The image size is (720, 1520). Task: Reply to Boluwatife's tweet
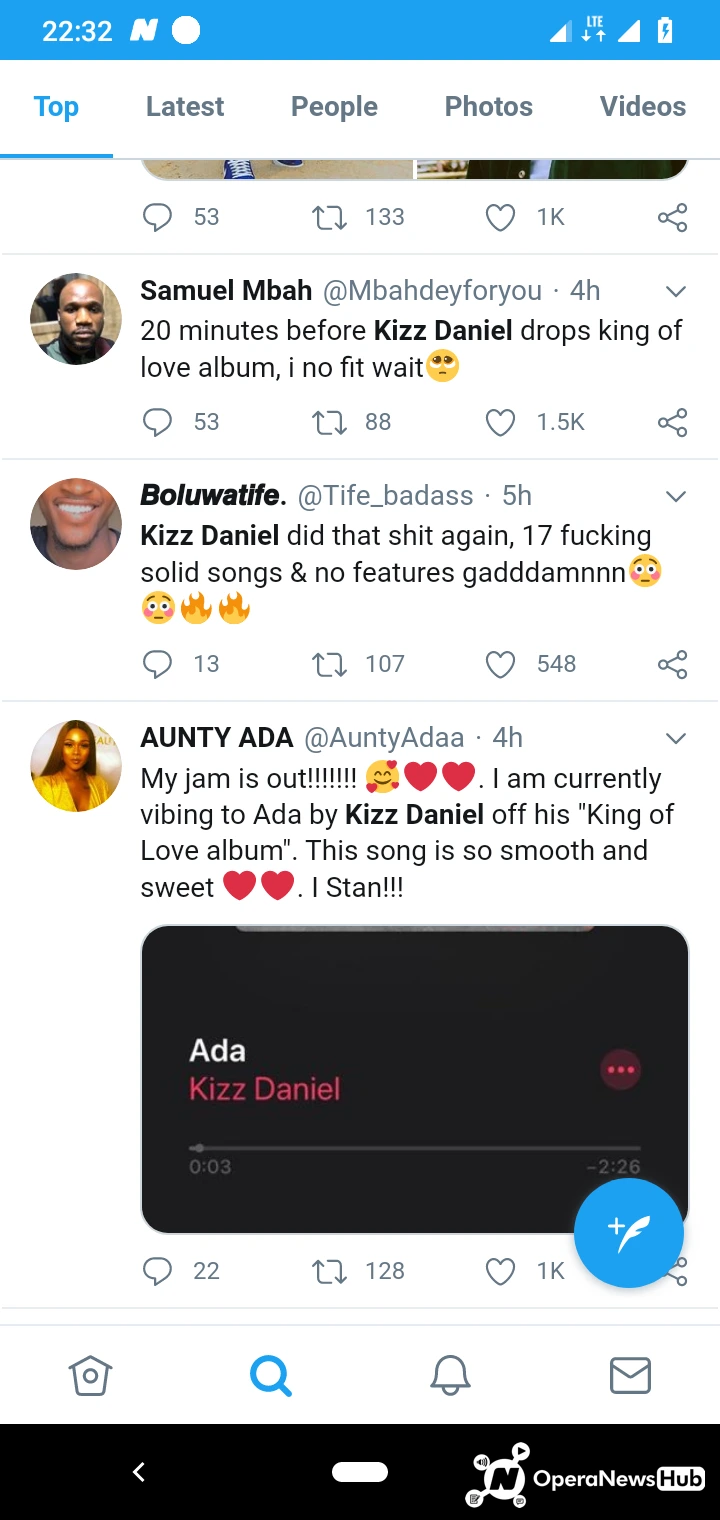[x=158, y=664]
